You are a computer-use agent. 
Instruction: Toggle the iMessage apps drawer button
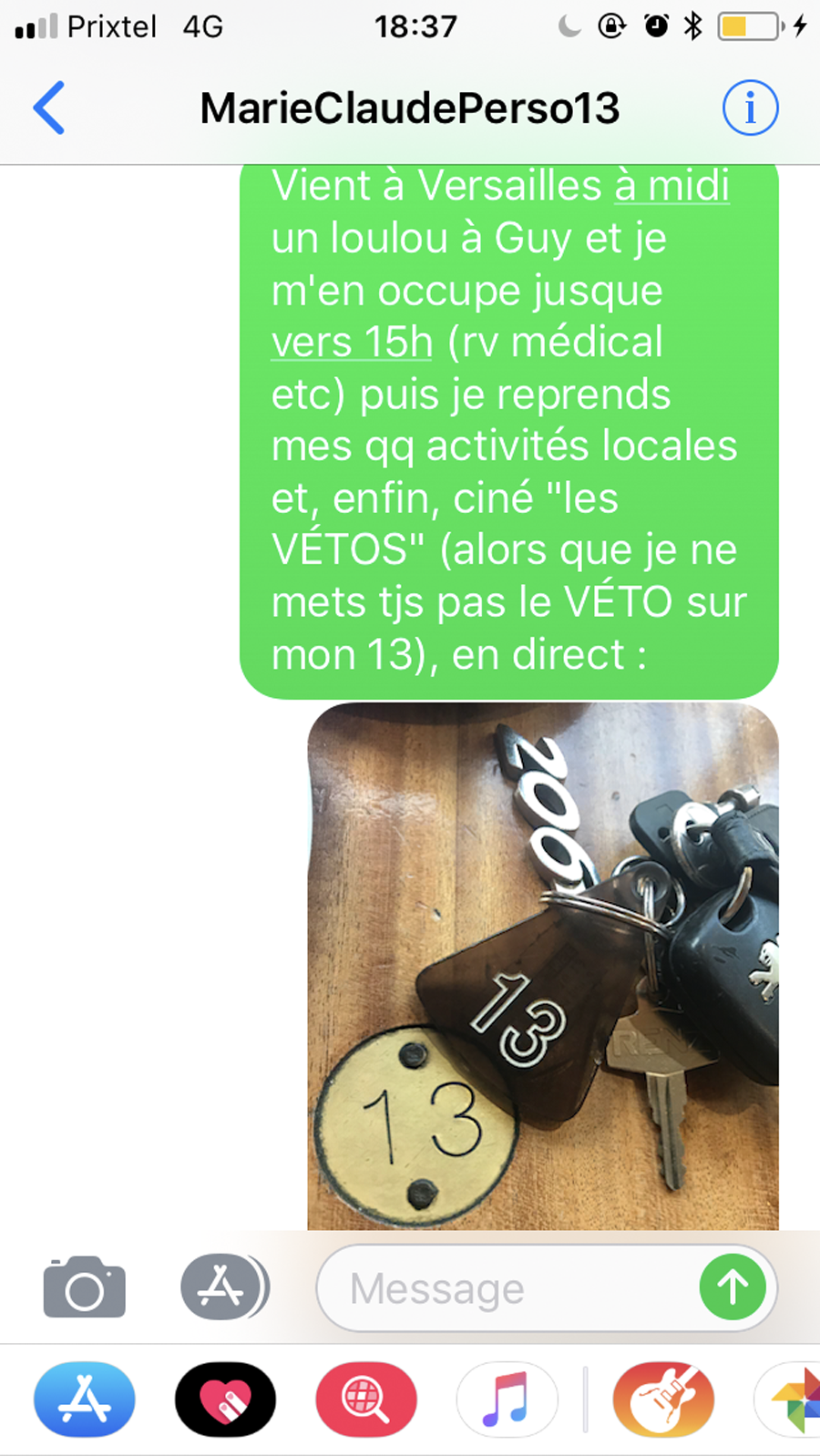(x=223, y=1287)
